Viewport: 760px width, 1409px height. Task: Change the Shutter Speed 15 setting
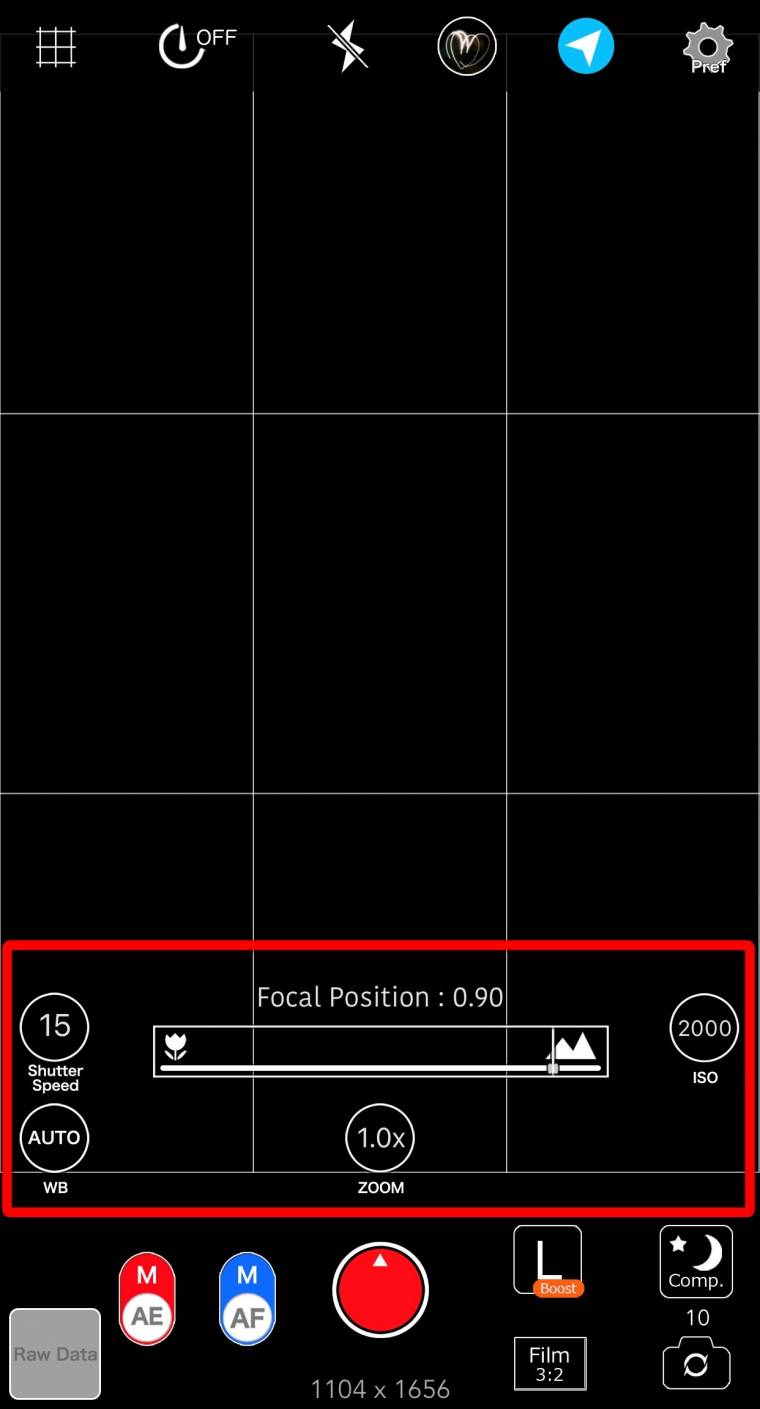[x=55, y=1027]
